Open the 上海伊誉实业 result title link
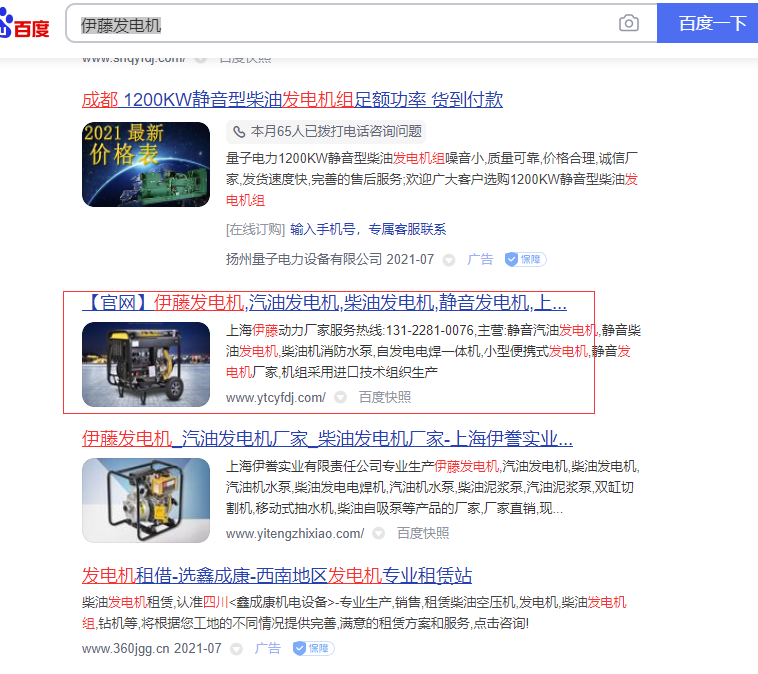Screen dimensions: 758x674 [x=327, y=438]
